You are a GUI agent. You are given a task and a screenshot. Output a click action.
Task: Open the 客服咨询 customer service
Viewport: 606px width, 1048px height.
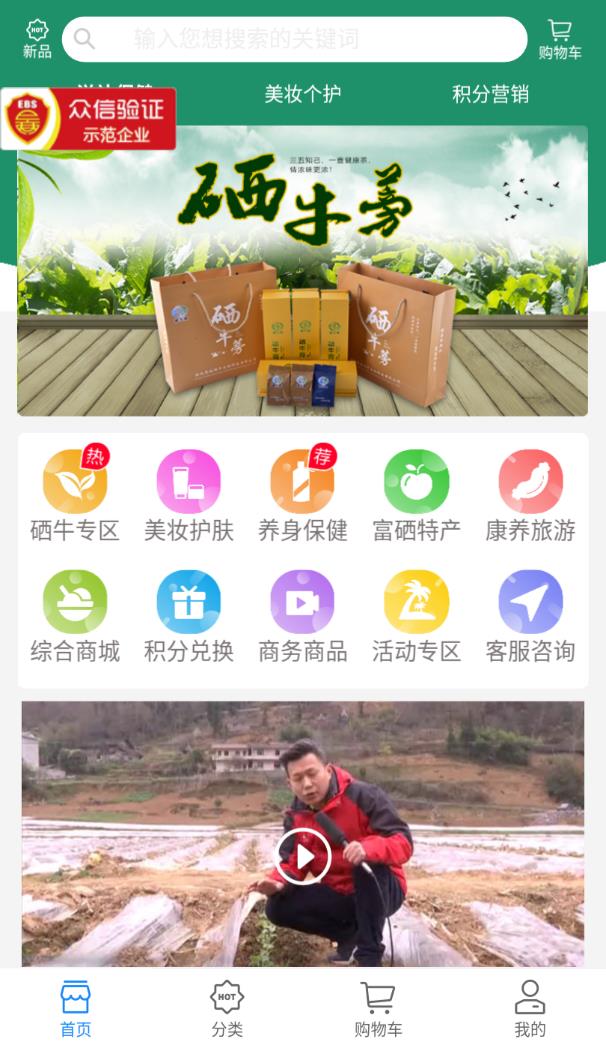pos(531,617)
